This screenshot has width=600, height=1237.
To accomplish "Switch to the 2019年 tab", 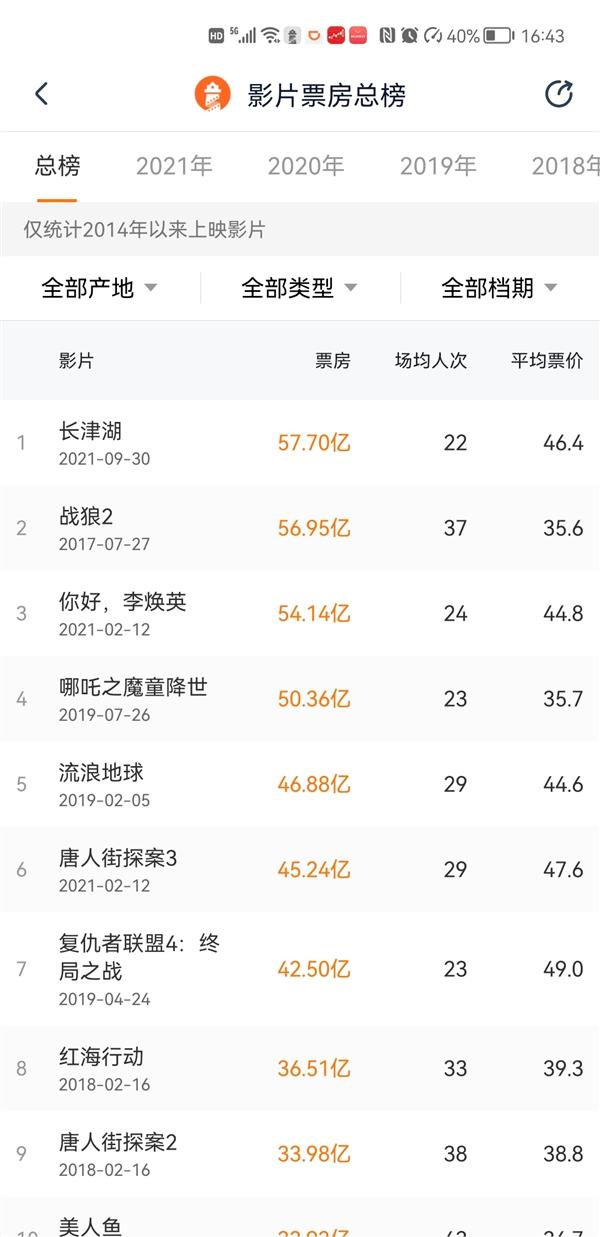I will coord(438,166).
